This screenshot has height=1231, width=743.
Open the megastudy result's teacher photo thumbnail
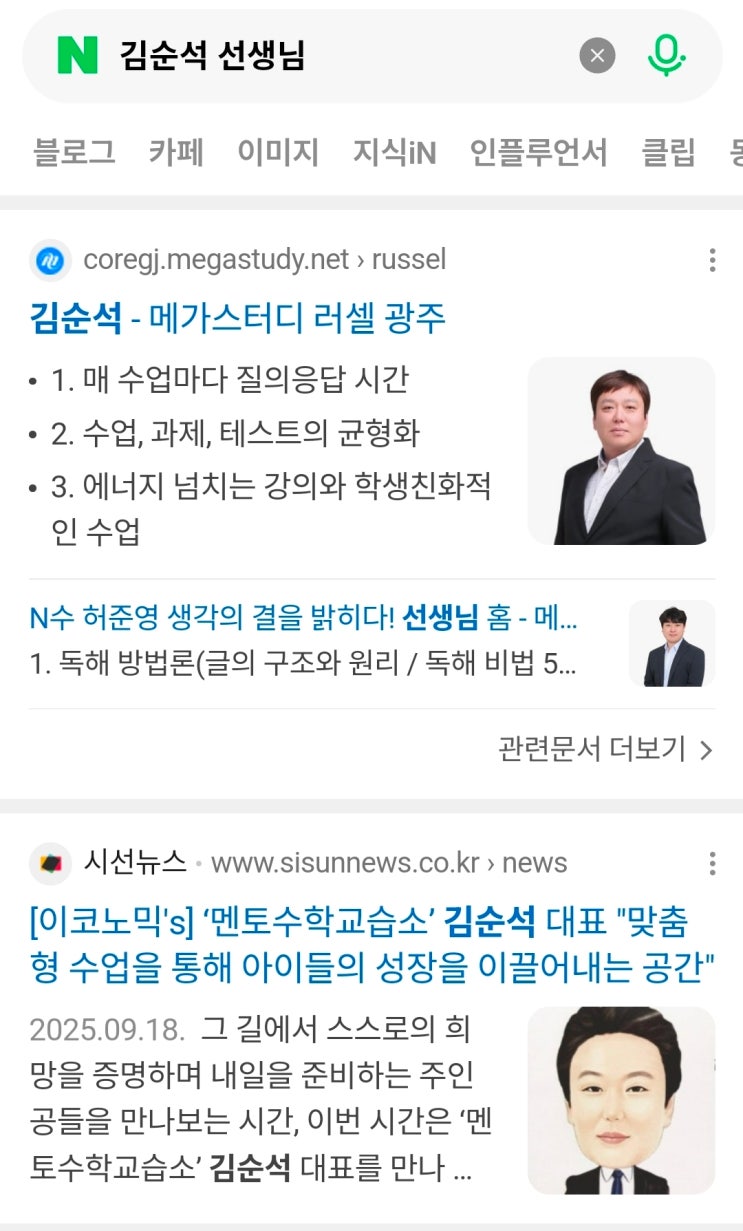[x=621, y=451]
